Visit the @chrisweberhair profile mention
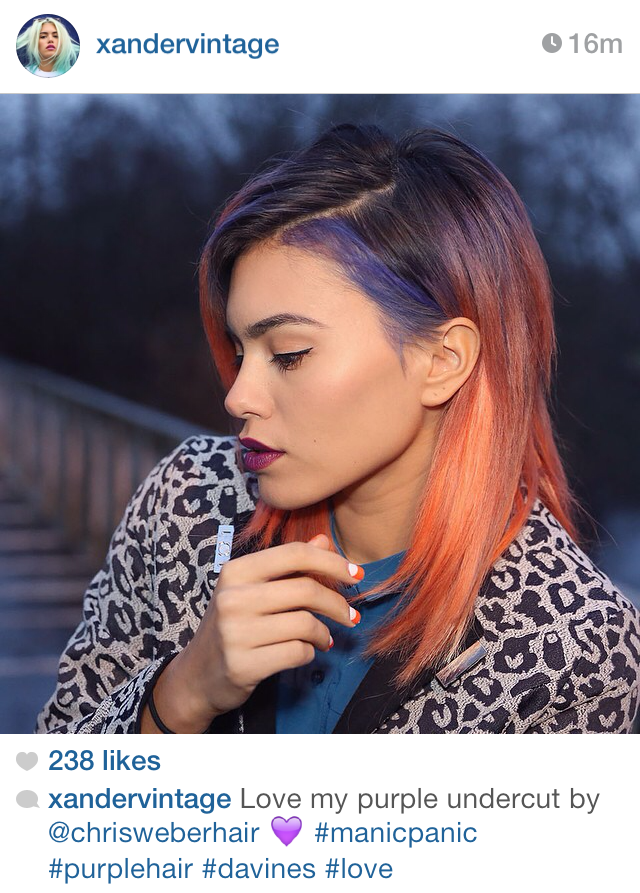 click(x=153, y=833)
